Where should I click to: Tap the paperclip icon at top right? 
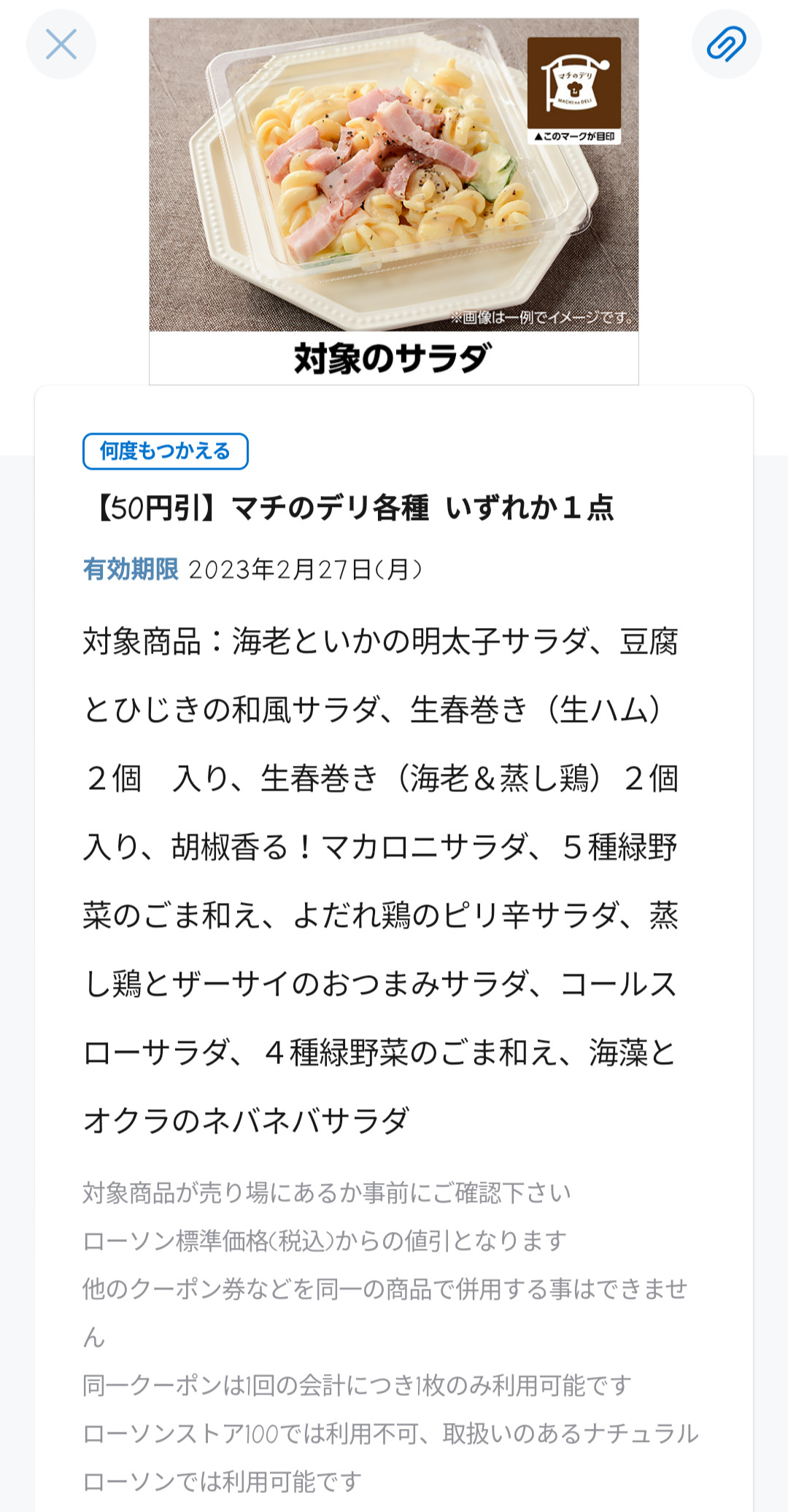726,44
